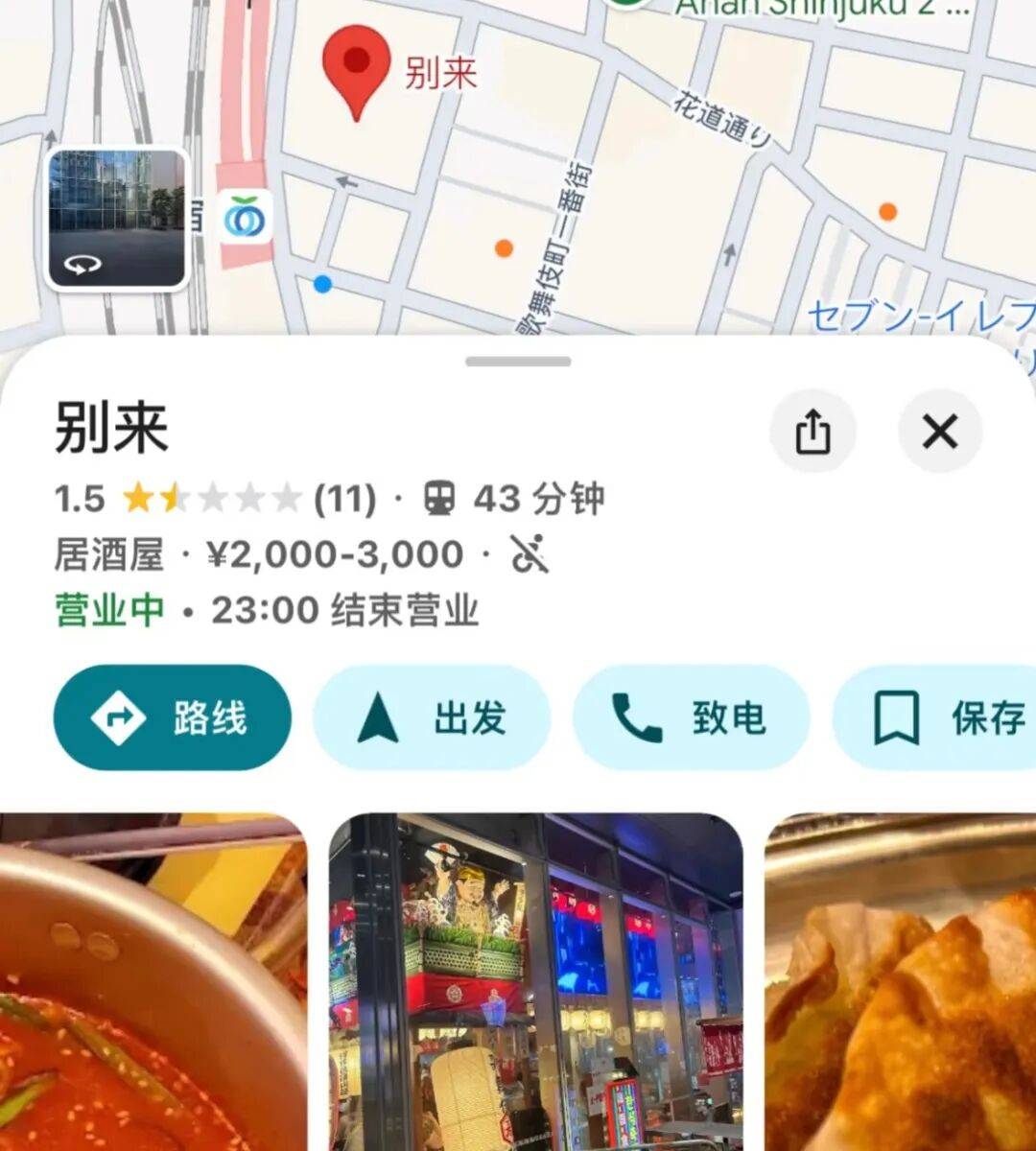View the fried dumplings photo

tap(902, 983)
